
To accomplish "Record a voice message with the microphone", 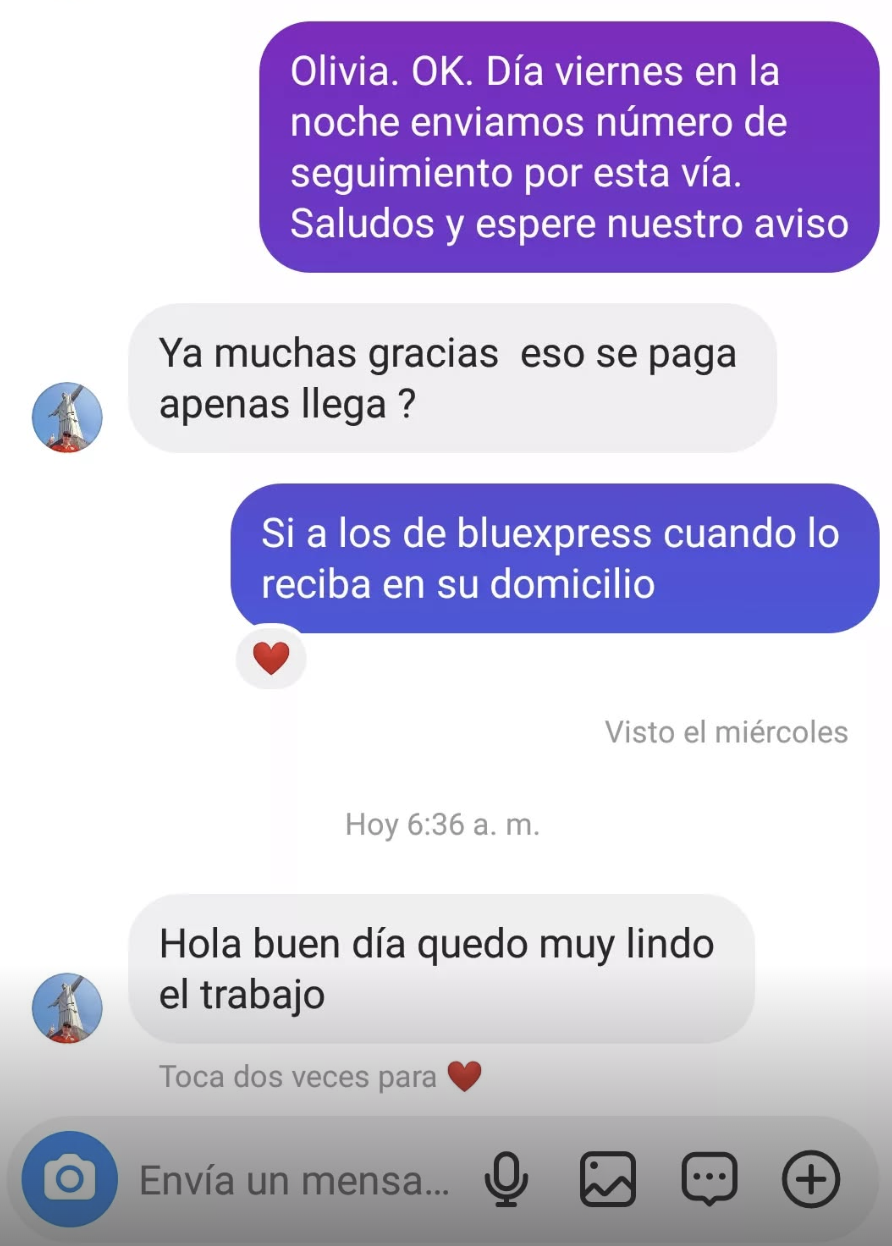I will point(506,1180).
